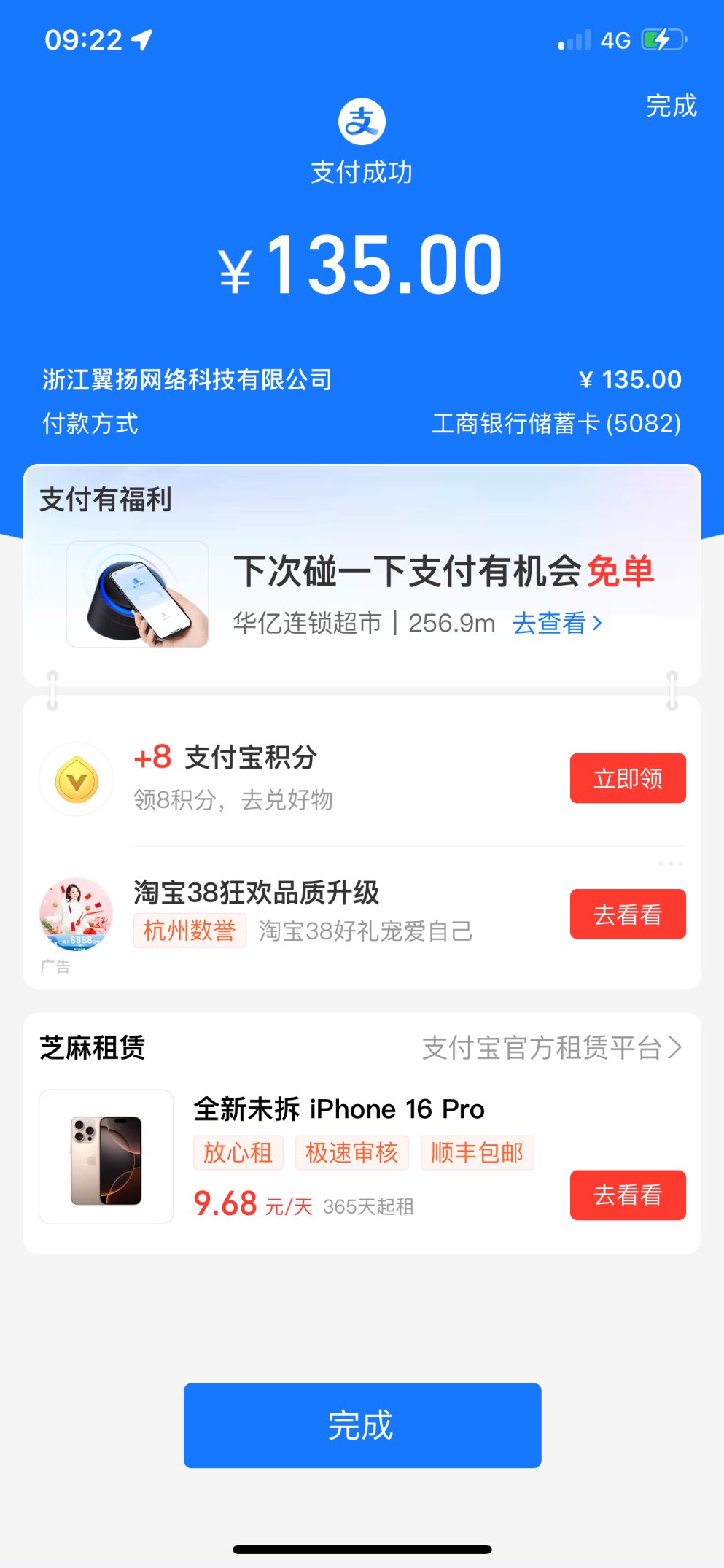This screenshot has height=1568, width=724.
Task: Tap 去看看 on the 淘宝38狂欢品质升级 row
Action: pyautogui.click(x=627, y=914)
